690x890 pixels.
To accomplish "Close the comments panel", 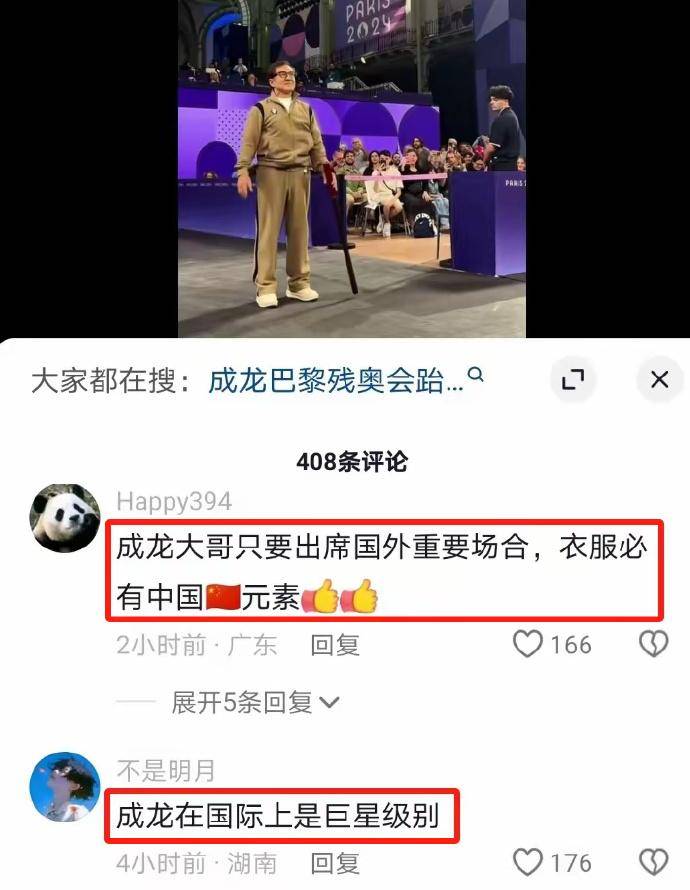I will tap(659, 380).
